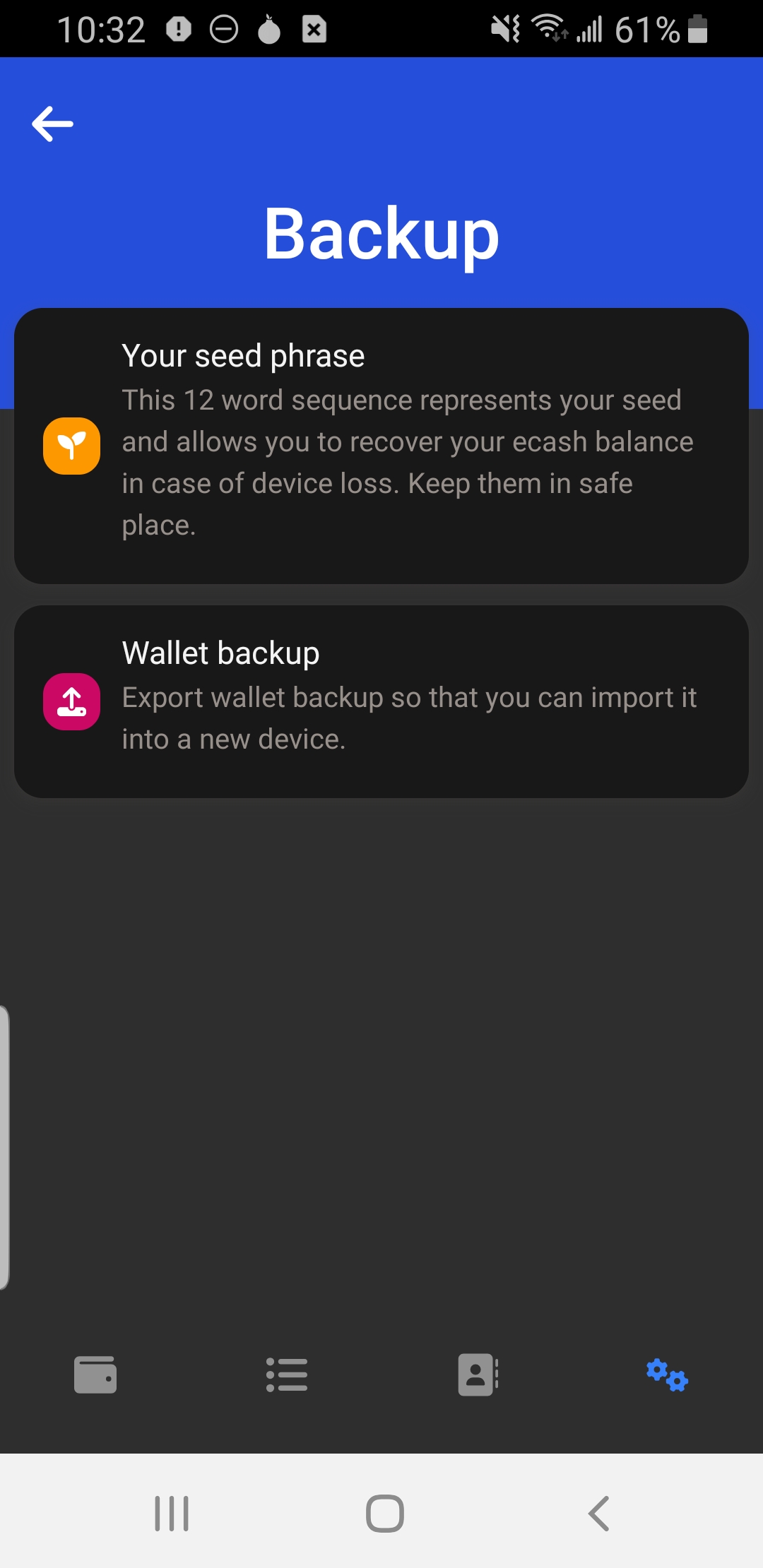763x1568 pixels.
Task: Open the transactions list tab
Action: (x=287, y=1375)
